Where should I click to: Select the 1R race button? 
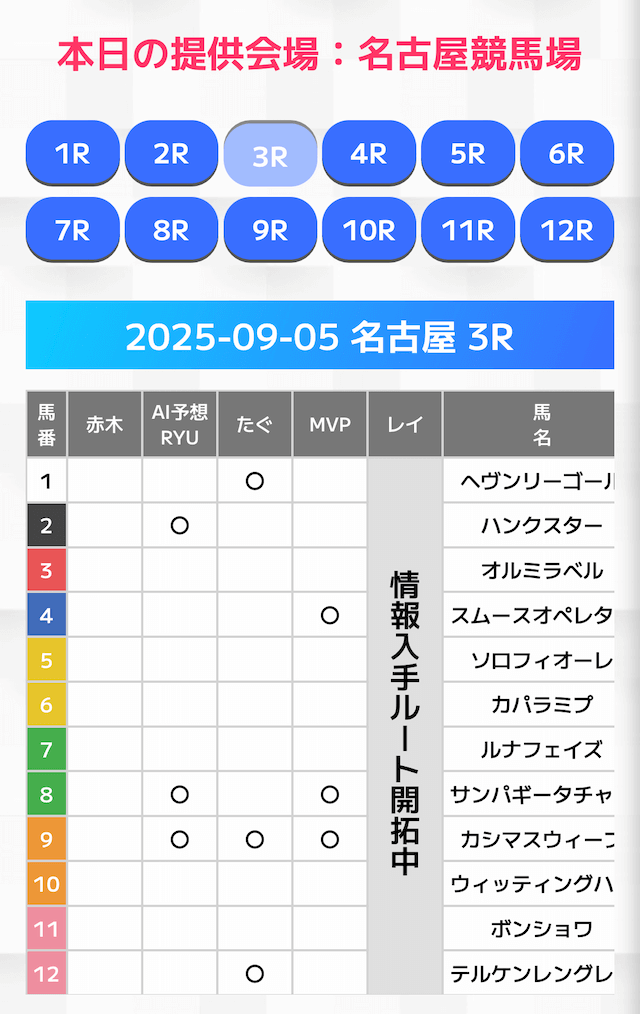(x=72, y=153)
